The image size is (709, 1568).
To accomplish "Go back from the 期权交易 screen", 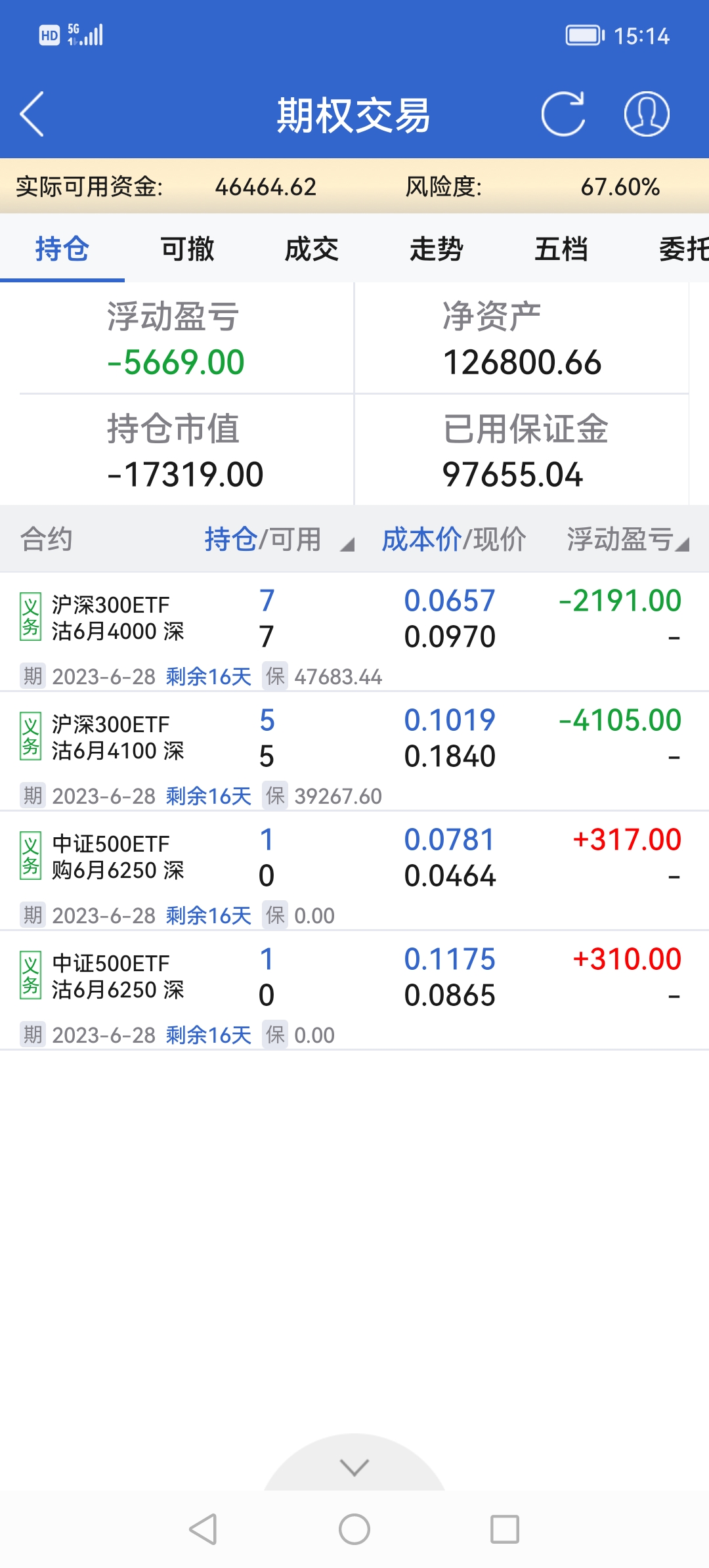I will point(33,114).
